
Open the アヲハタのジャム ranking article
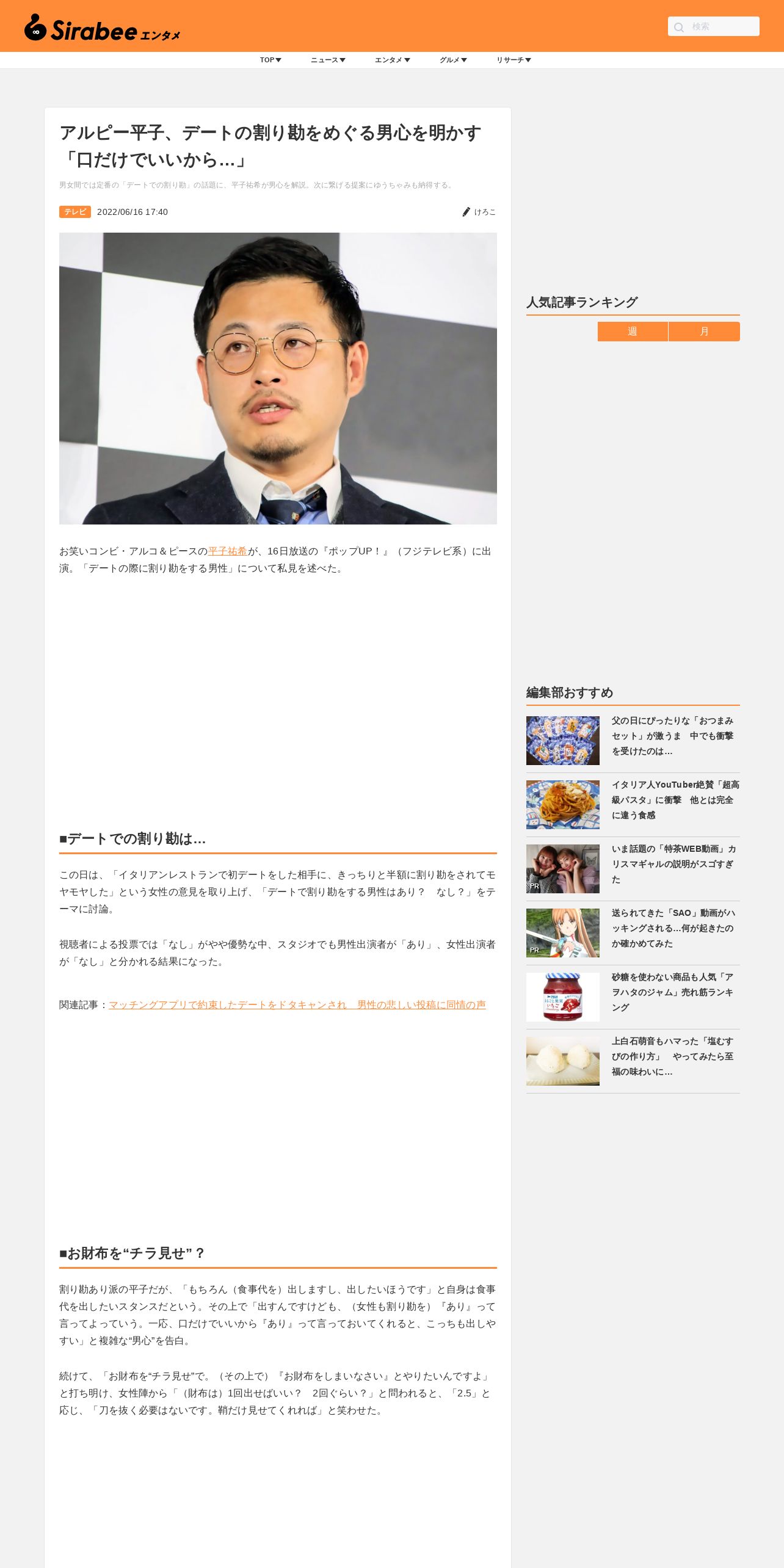pyautogui.click(x=672, y=992)
